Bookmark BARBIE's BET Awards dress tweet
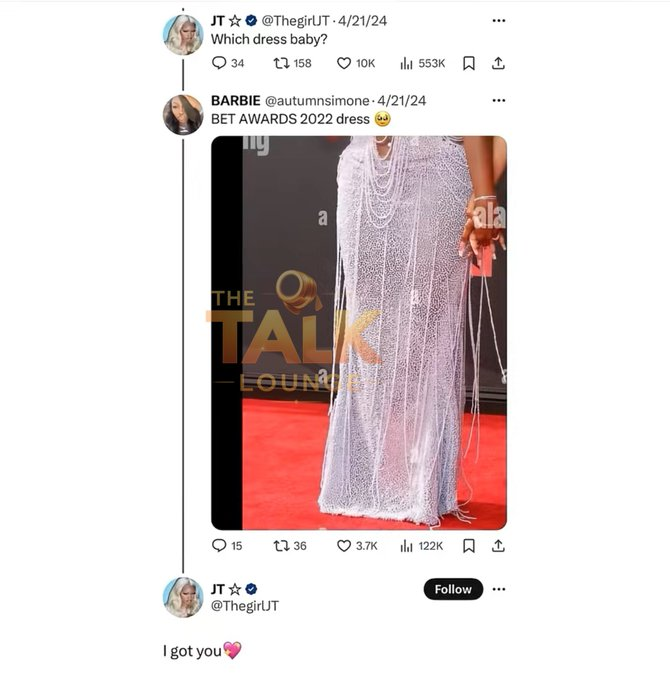Screen dimensions: 670x680 click(468, 546)
